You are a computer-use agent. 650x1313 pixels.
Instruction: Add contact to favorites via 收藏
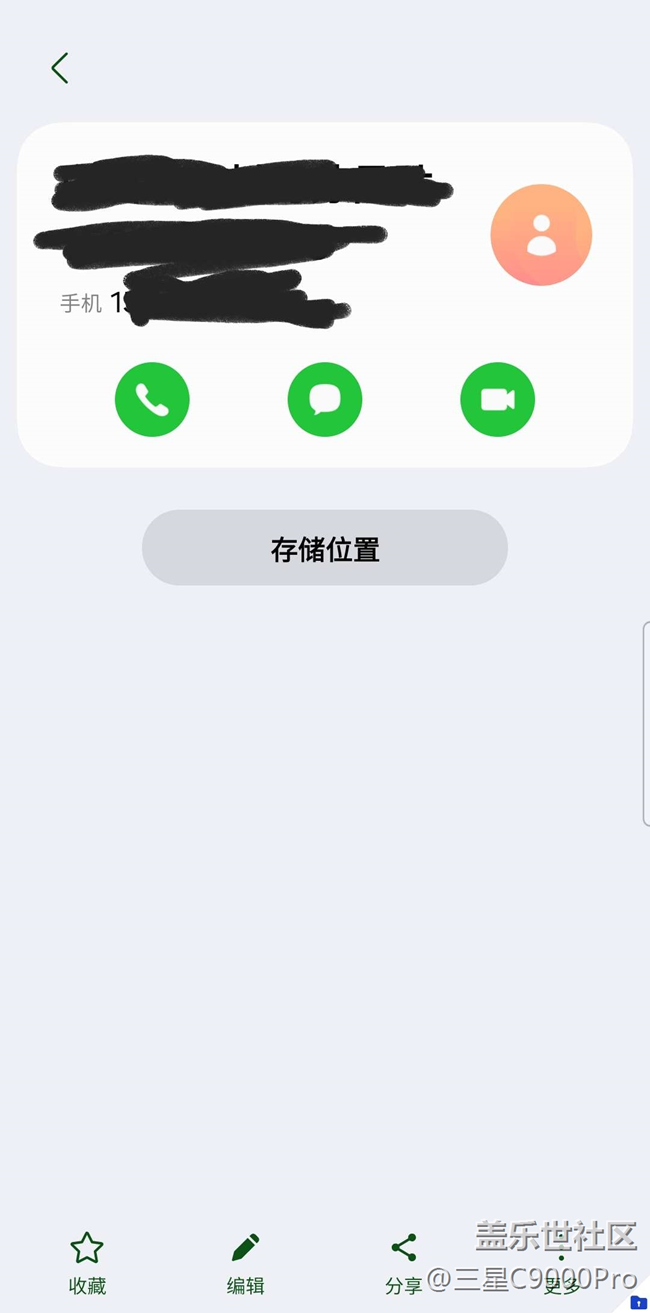[87, 1263]
